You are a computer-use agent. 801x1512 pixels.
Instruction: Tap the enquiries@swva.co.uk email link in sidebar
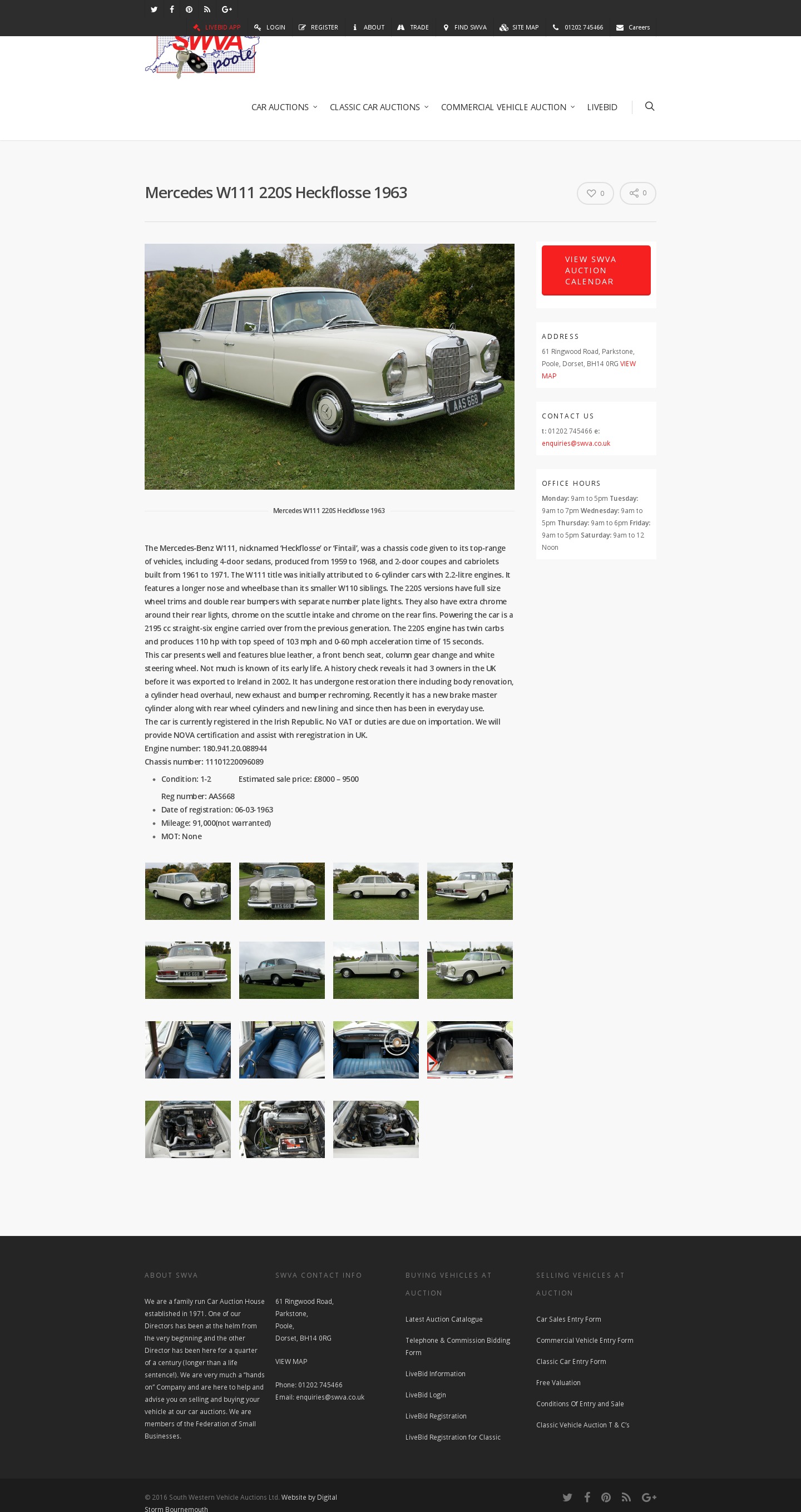(x=576, y=443)
